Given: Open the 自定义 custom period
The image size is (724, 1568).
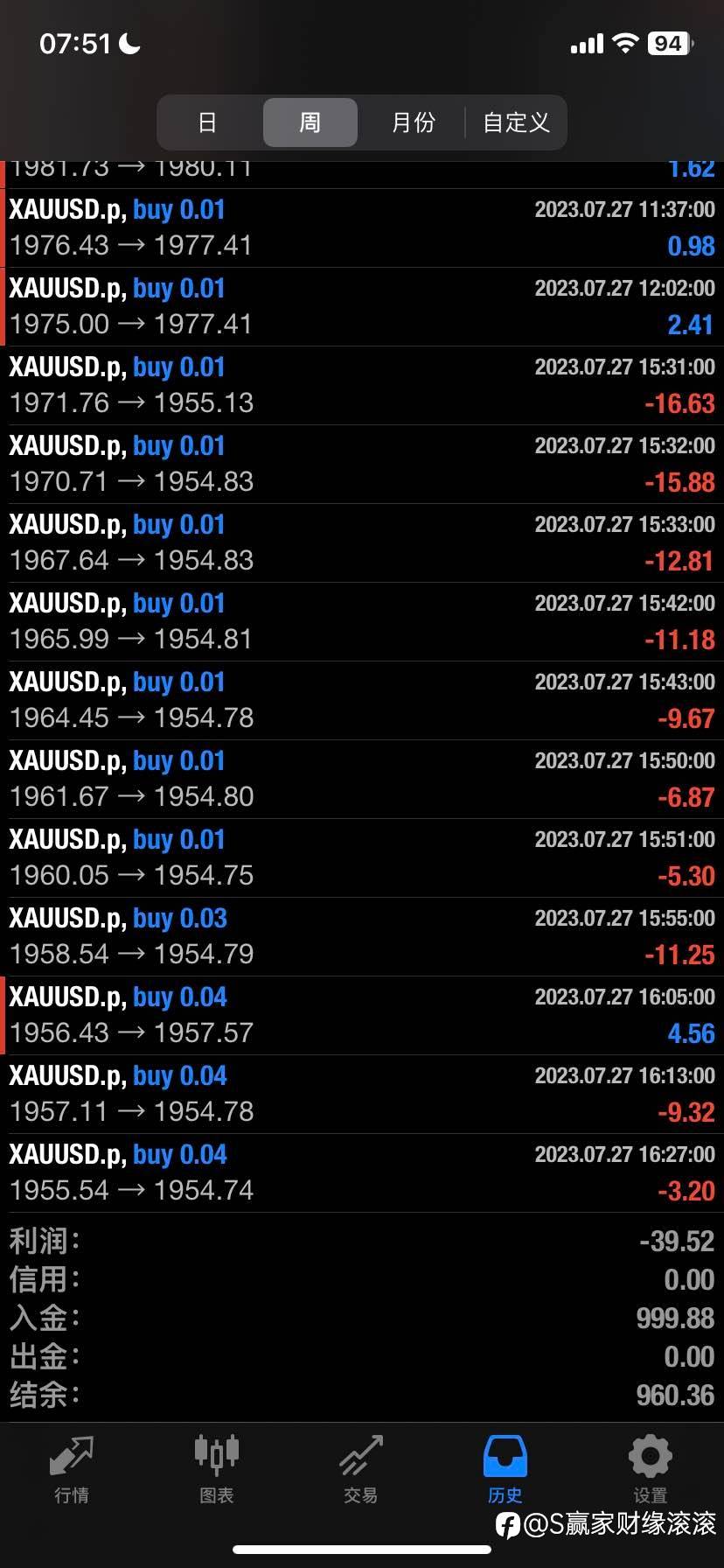Looking at the screenshot, I should (x=516, y=122).
